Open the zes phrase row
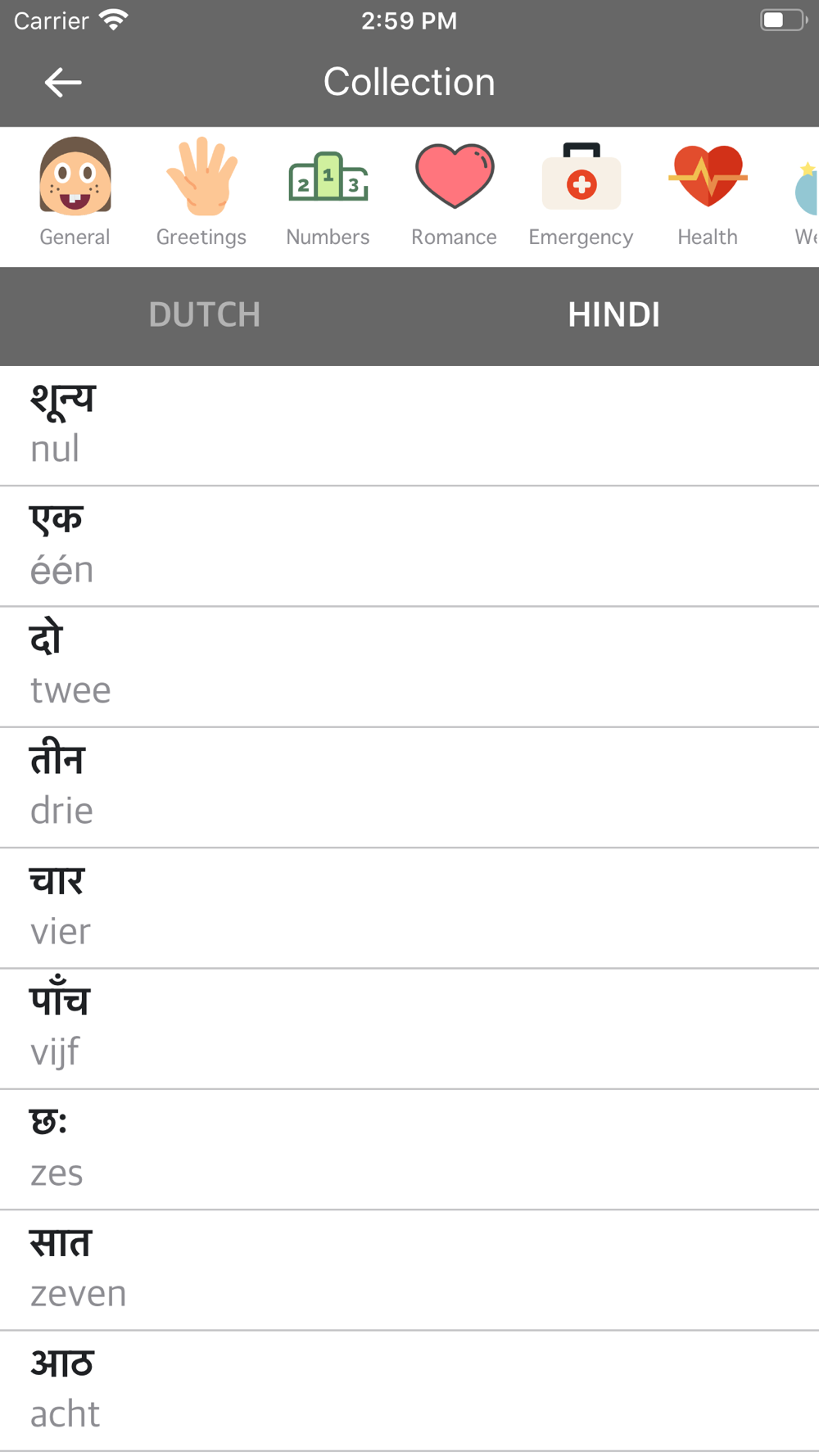Viewport: 819px width, 1456px height. pyautogui.click(x=409, y=1149)
